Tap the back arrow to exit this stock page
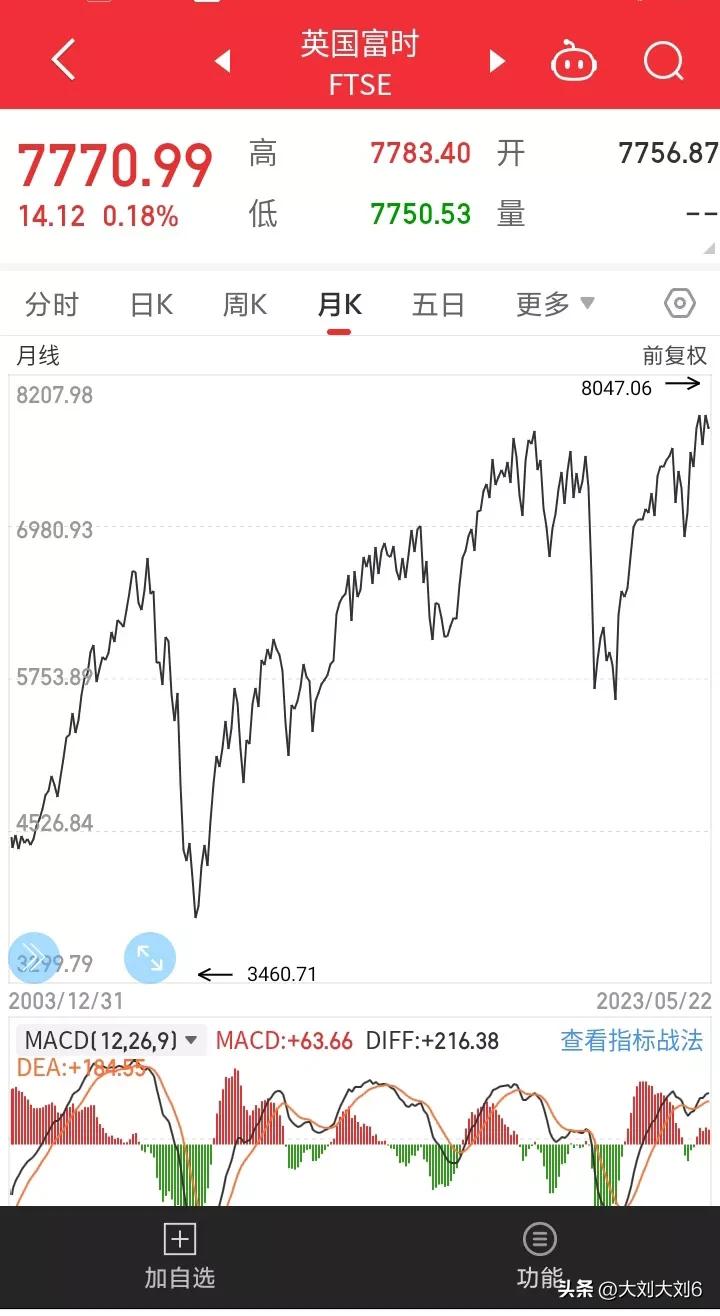 (x=62, y=60)
